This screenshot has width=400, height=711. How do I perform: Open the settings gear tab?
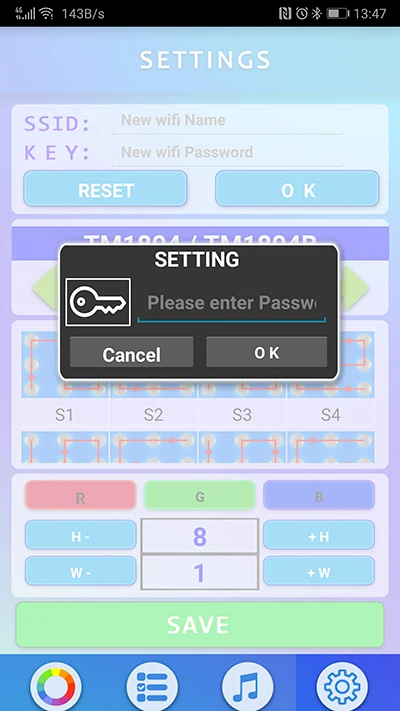pyautogui.click(x=343, y=687)
